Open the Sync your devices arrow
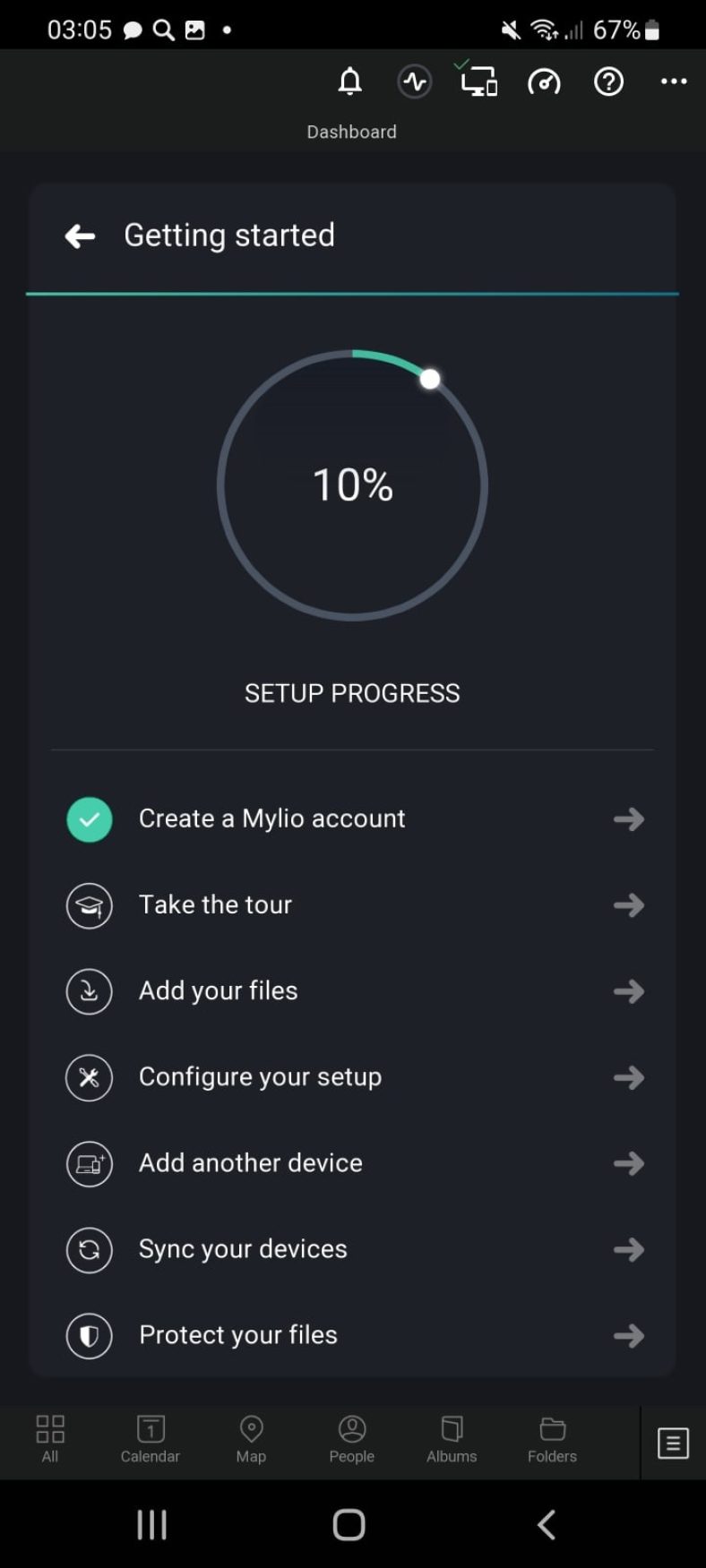This screenshot has width=706, height=1568. 629,1249
